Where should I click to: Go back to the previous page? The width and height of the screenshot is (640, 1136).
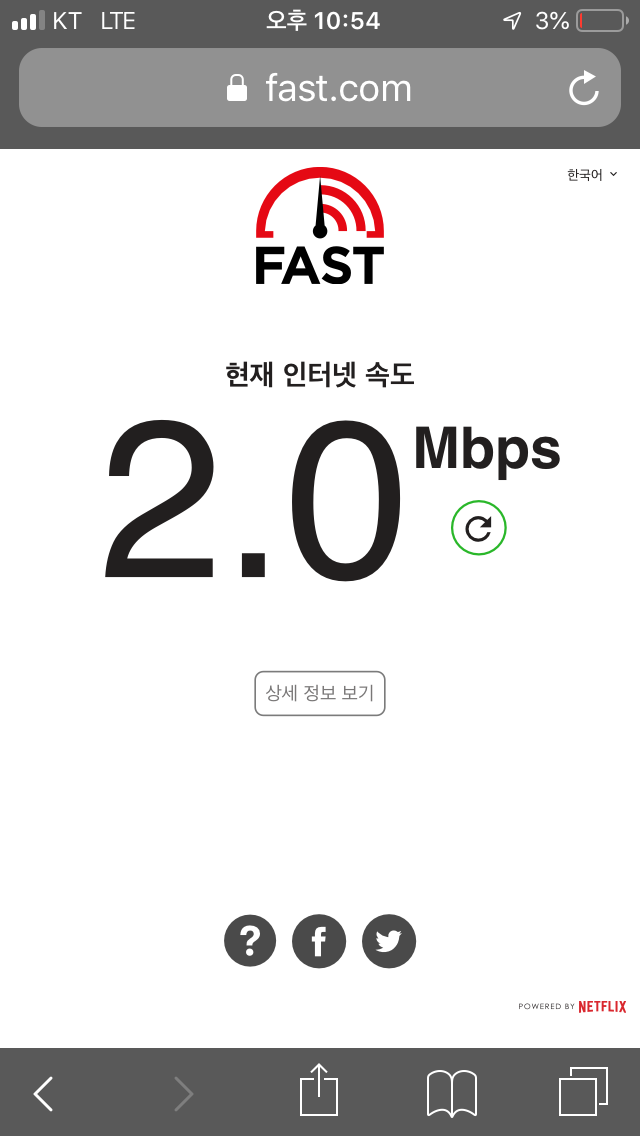coord(43,1093)
